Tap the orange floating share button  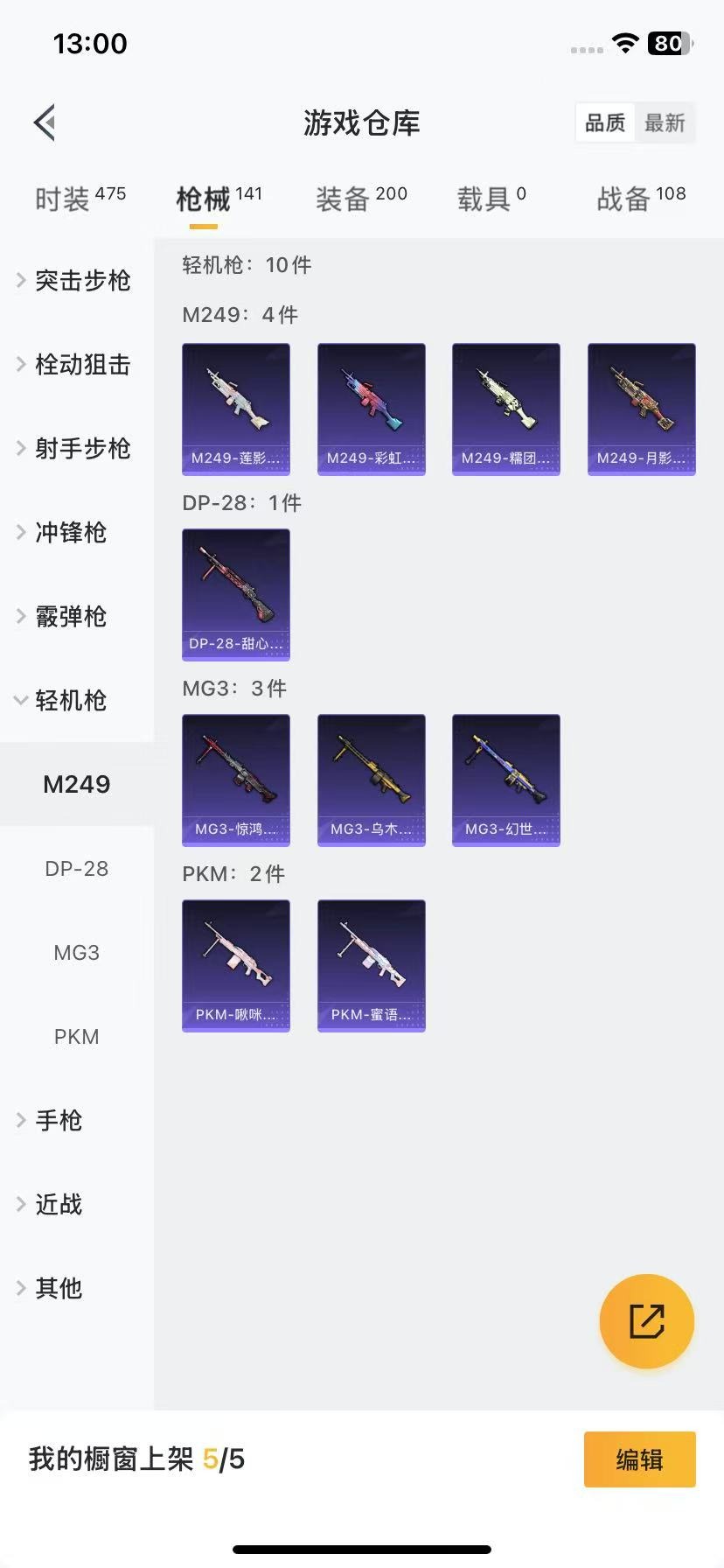click(x=646, y=1320)
